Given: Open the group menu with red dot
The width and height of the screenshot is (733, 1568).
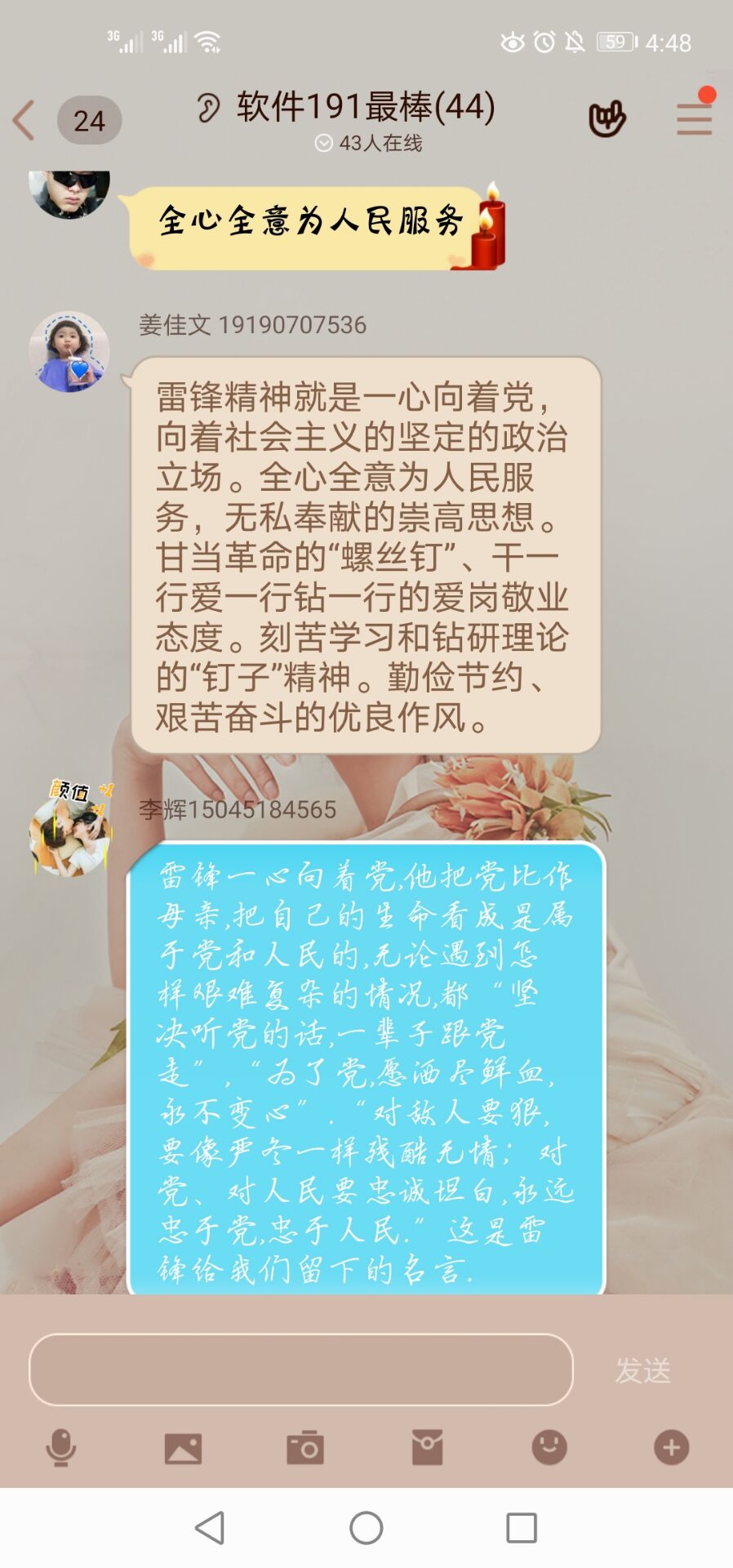Looking at the screenshot, I should click(x=694, y=119).
